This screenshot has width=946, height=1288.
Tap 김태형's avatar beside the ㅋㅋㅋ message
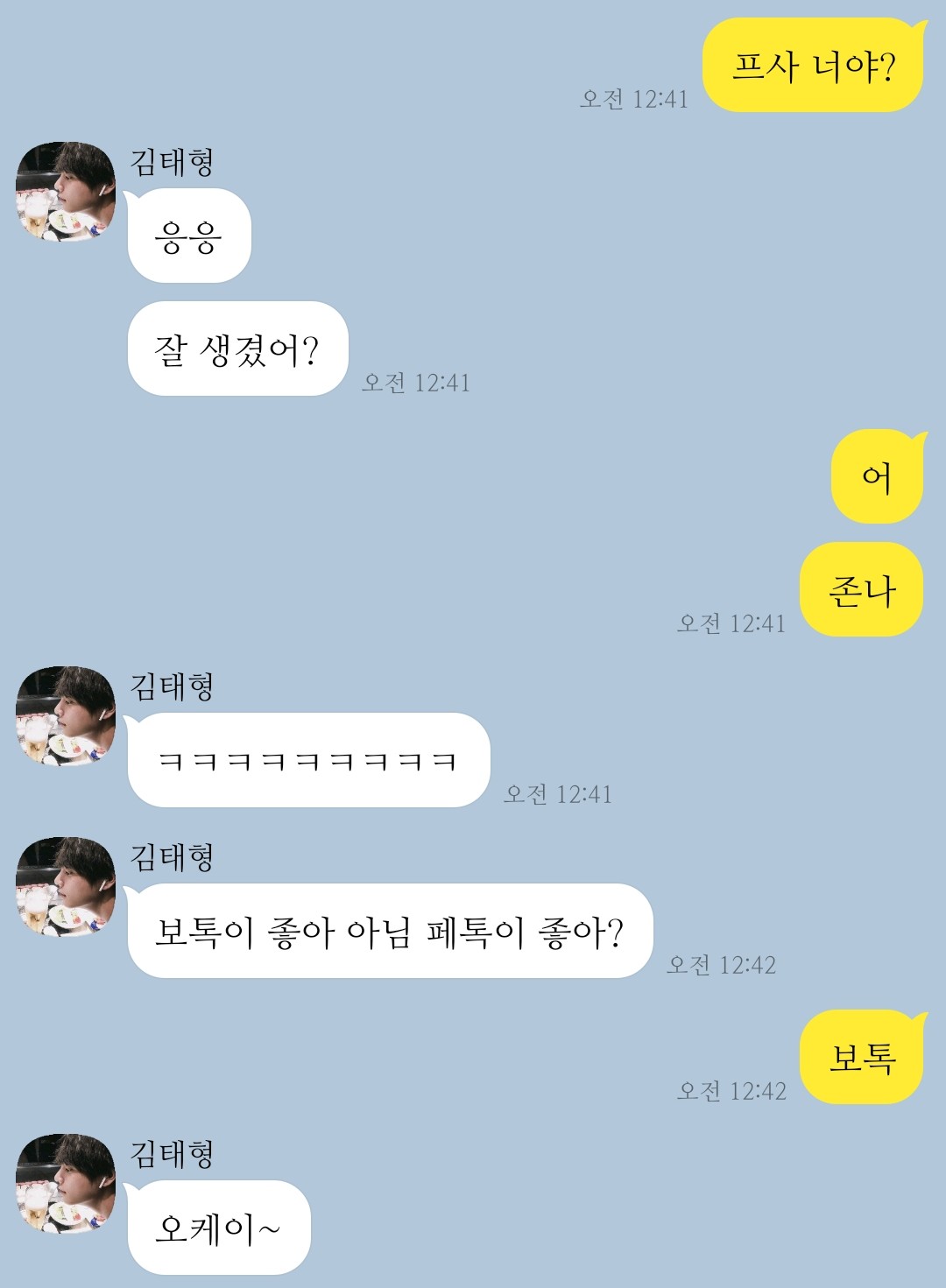coord(66,716)
